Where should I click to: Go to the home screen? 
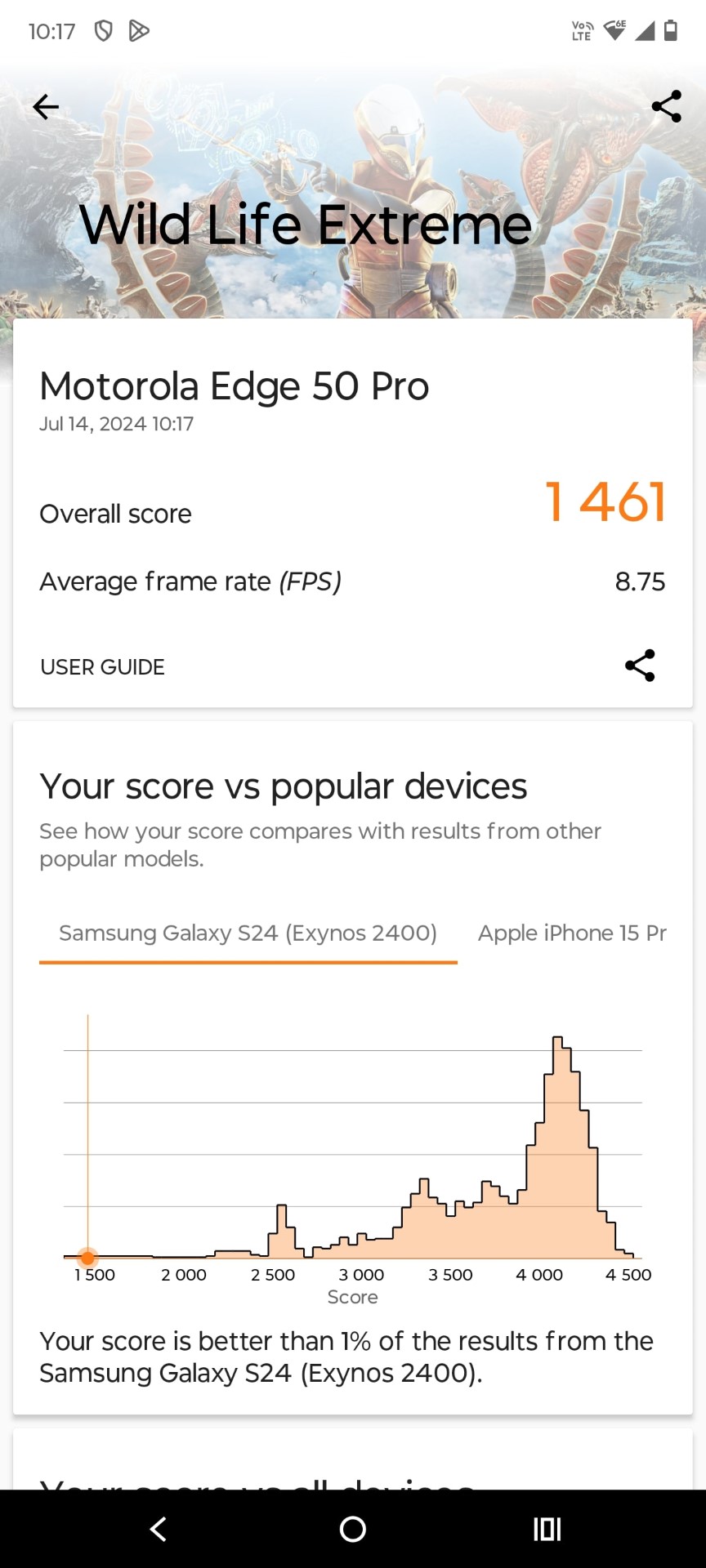point(353,1529)
